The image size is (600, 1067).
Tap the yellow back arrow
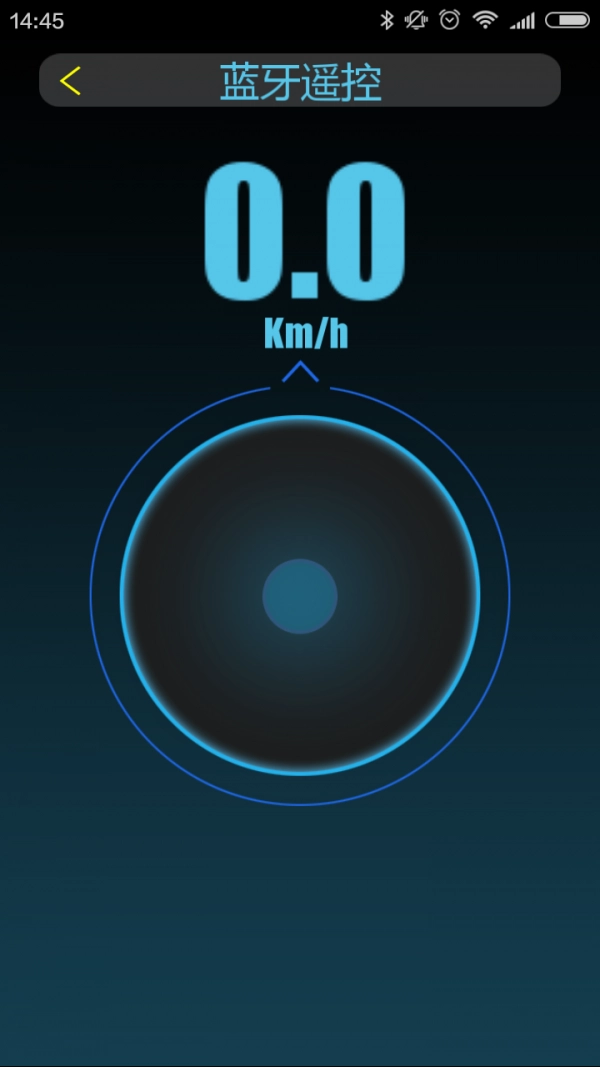(x=70, y=81)
